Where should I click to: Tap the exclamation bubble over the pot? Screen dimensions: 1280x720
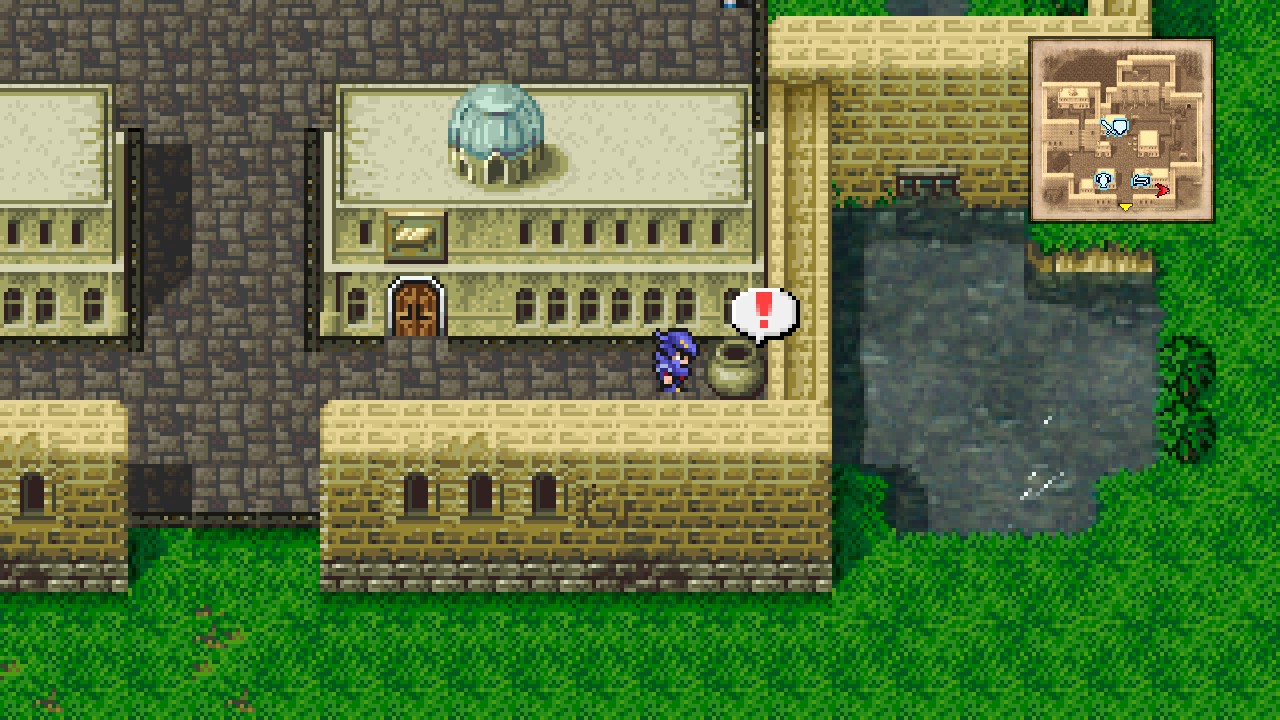click(x=764, y=313)
